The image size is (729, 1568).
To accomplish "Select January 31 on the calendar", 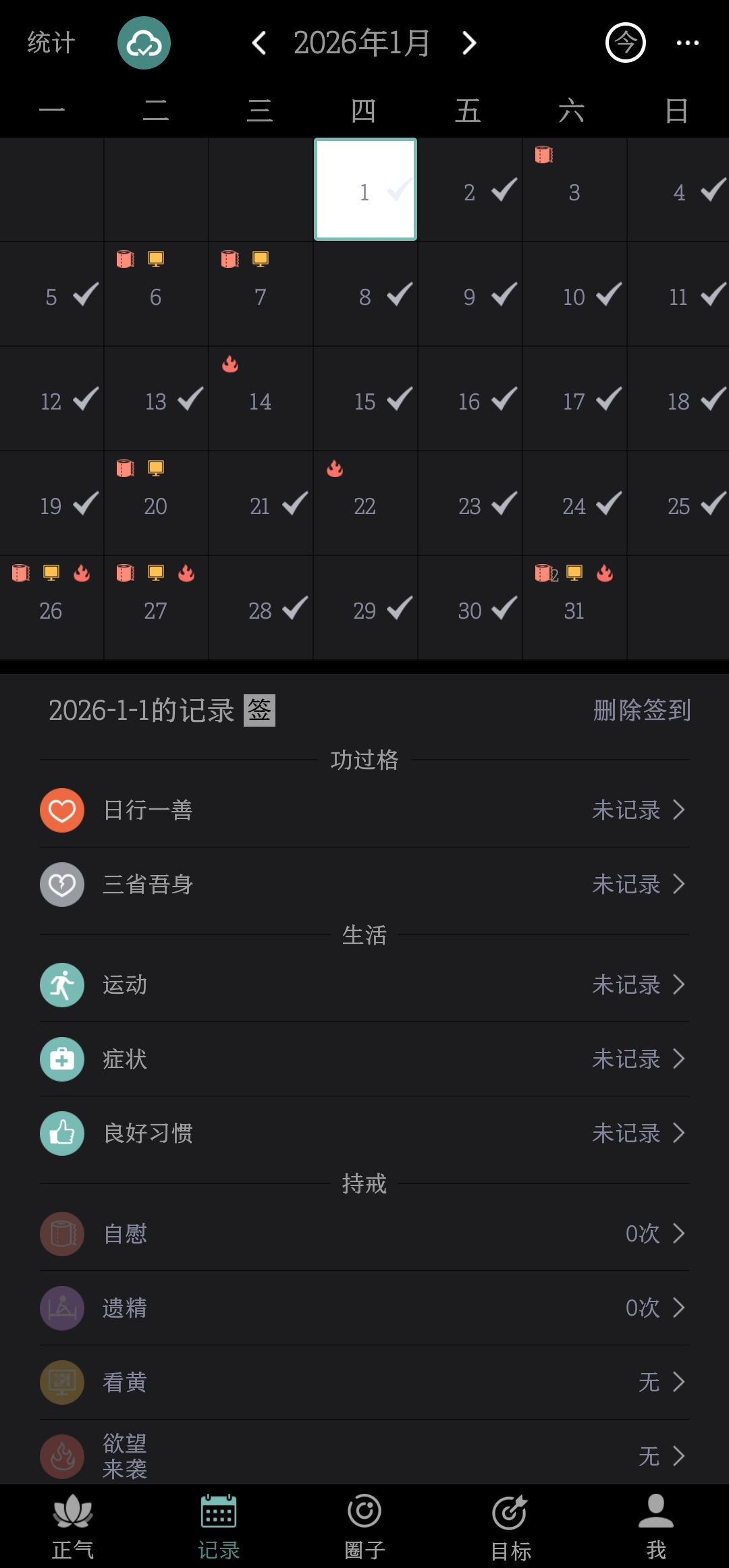I will click(574, 609).
